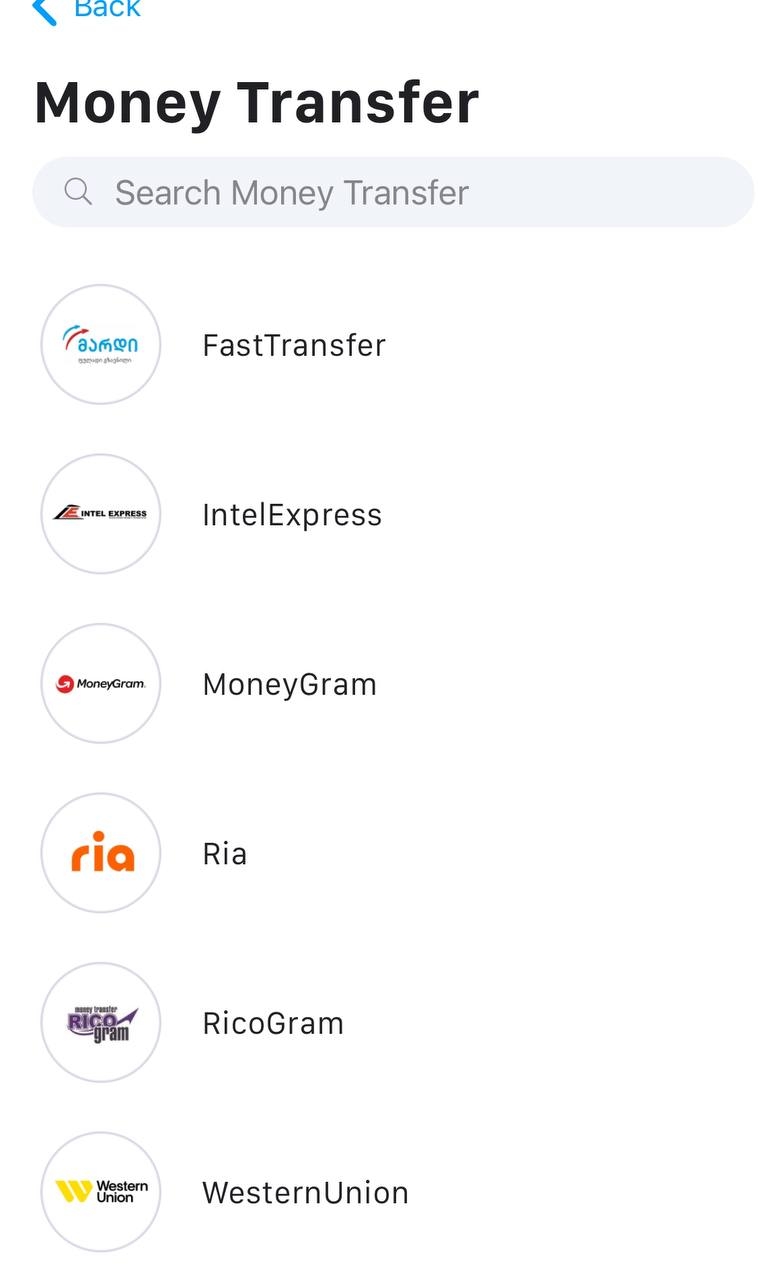Choose MoneyGram from the list
The height and width of the screenshot is (1280, 758).
[x=289, y=684]
